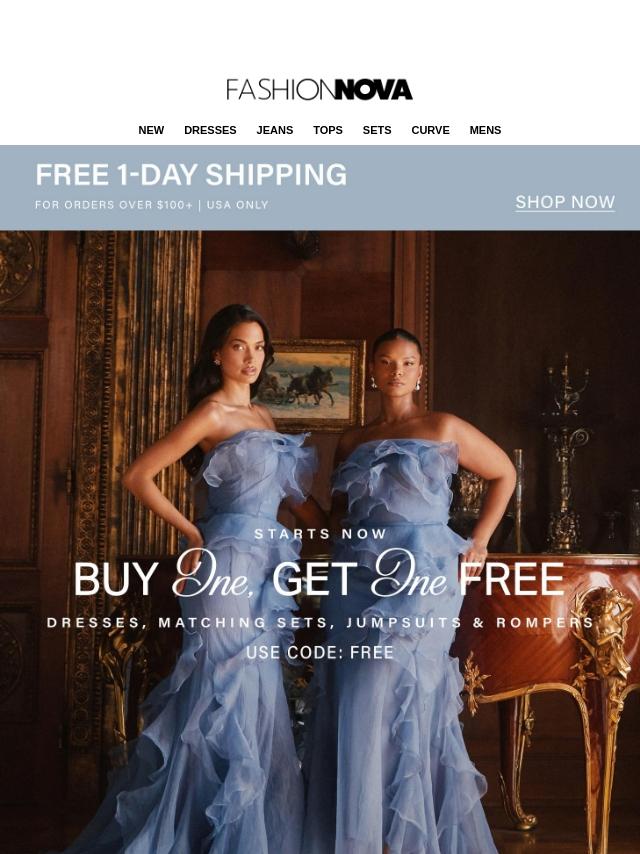
Task: Tap SHOP NOW in the shipping banner
Action: click(565, 202)
